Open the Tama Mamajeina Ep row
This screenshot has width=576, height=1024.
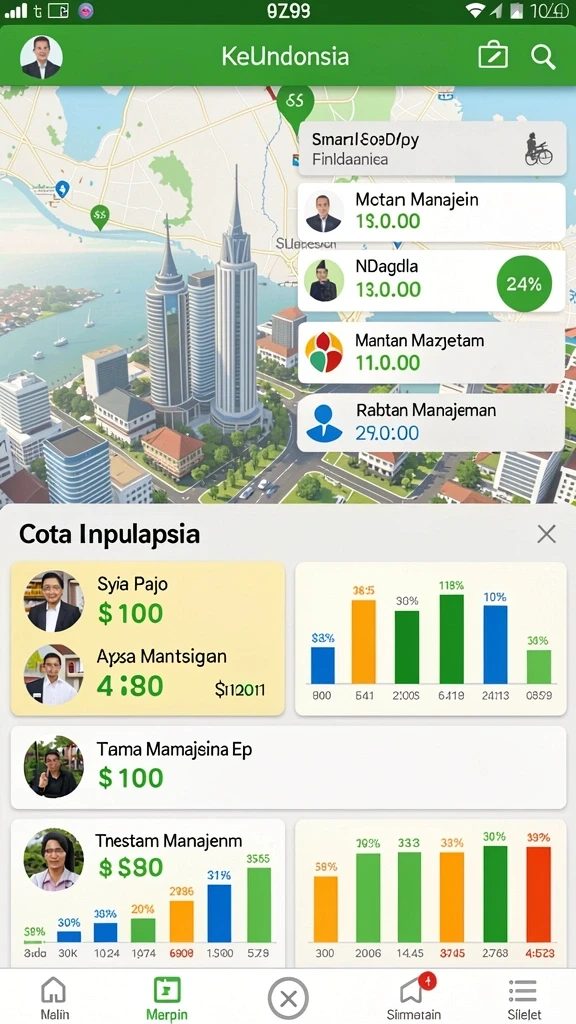(288, 767)
